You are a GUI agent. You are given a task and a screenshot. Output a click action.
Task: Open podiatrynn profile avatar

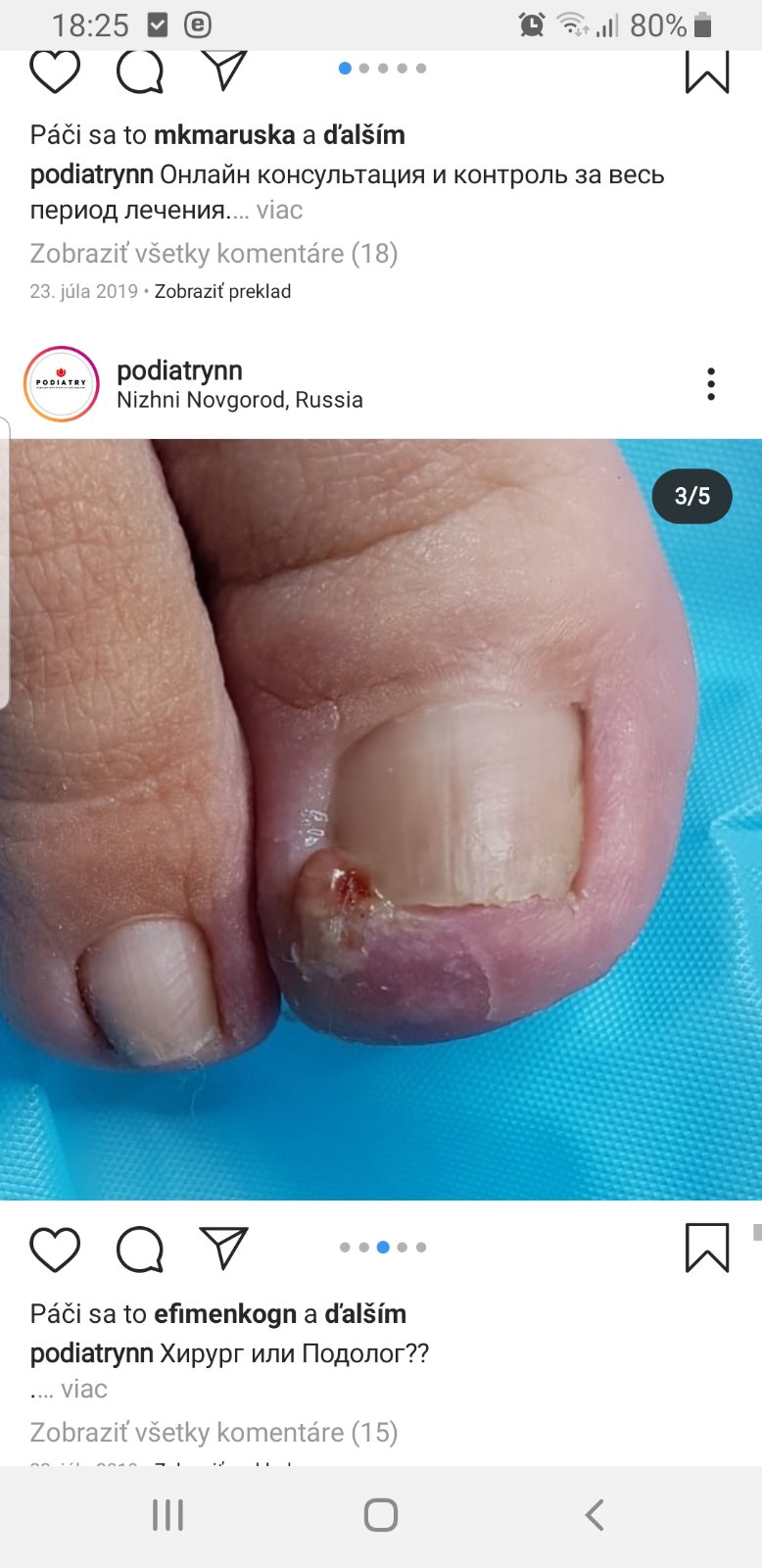point(61,384)
